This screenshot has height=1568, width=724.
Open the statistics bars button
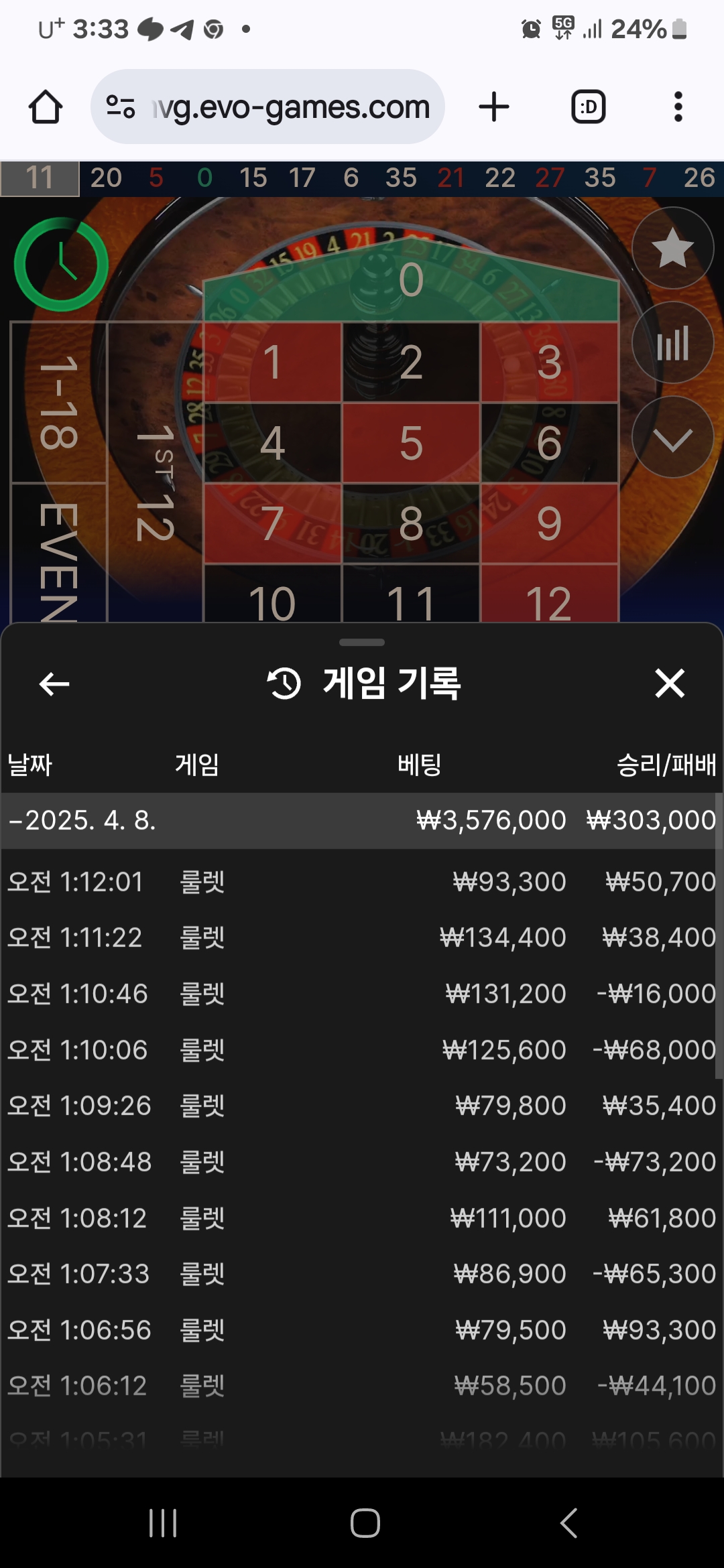[672, 343]
